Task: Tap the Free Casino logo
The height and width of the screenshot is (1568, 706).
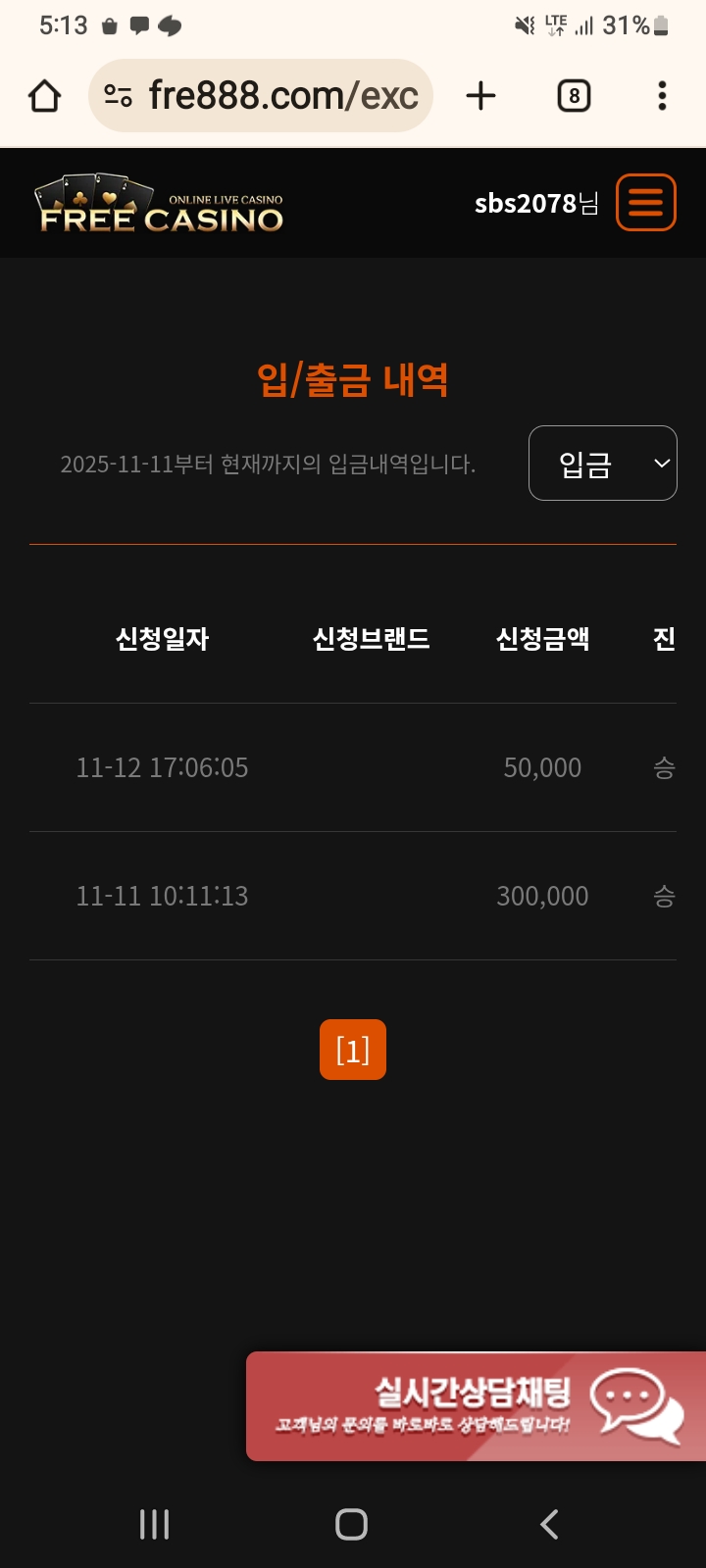Action: pyautogui.click(x=161, y=206)
